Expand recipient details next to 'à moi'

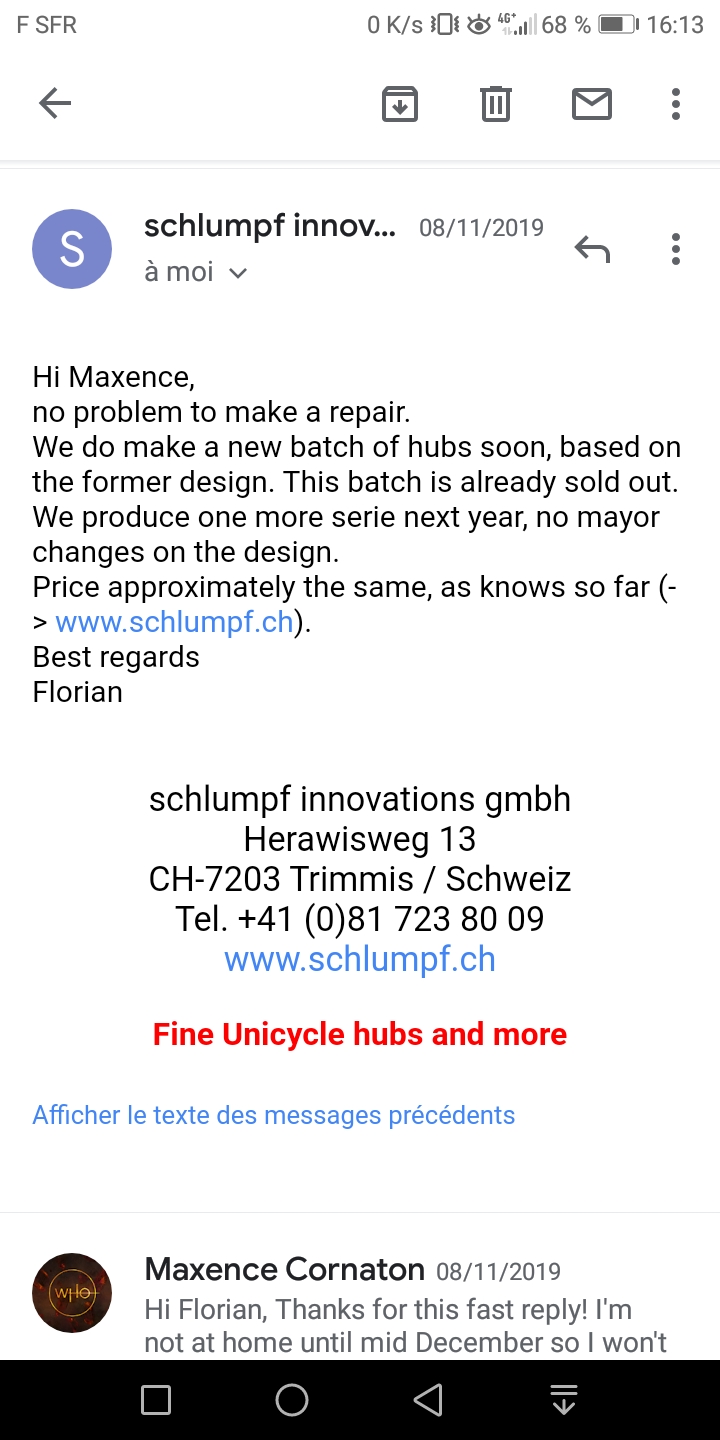tap(237, 273)
